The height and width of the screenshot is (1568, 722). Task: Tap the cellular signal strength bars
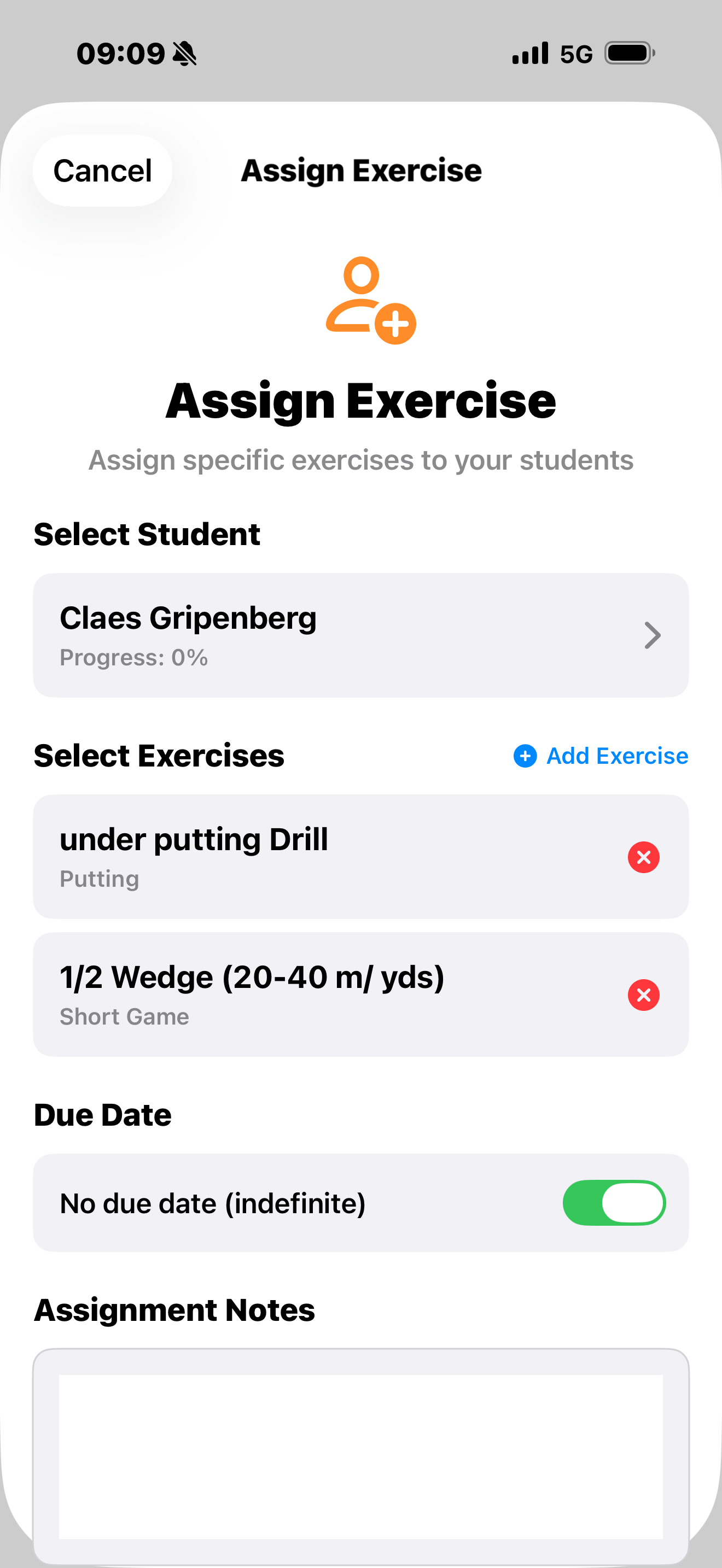529,53
